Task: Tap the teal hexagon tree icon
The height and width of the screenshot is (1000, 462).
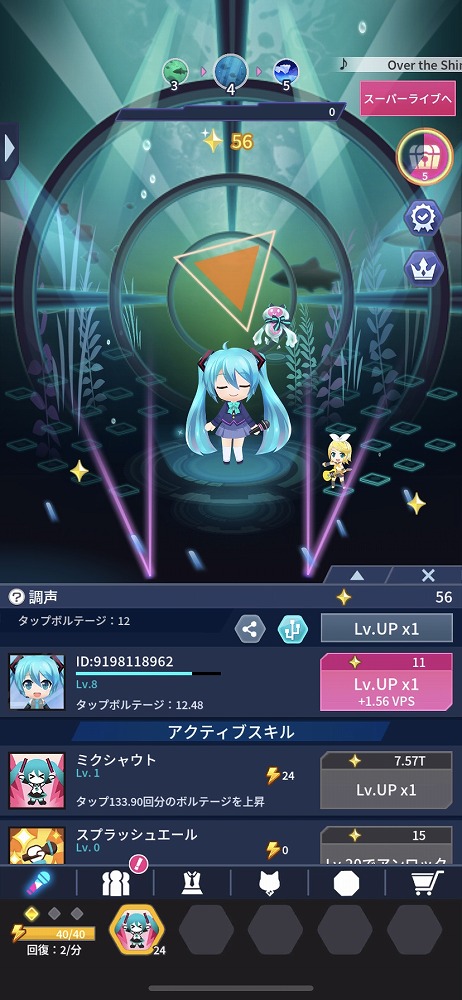Action: [x=292, y=629]
